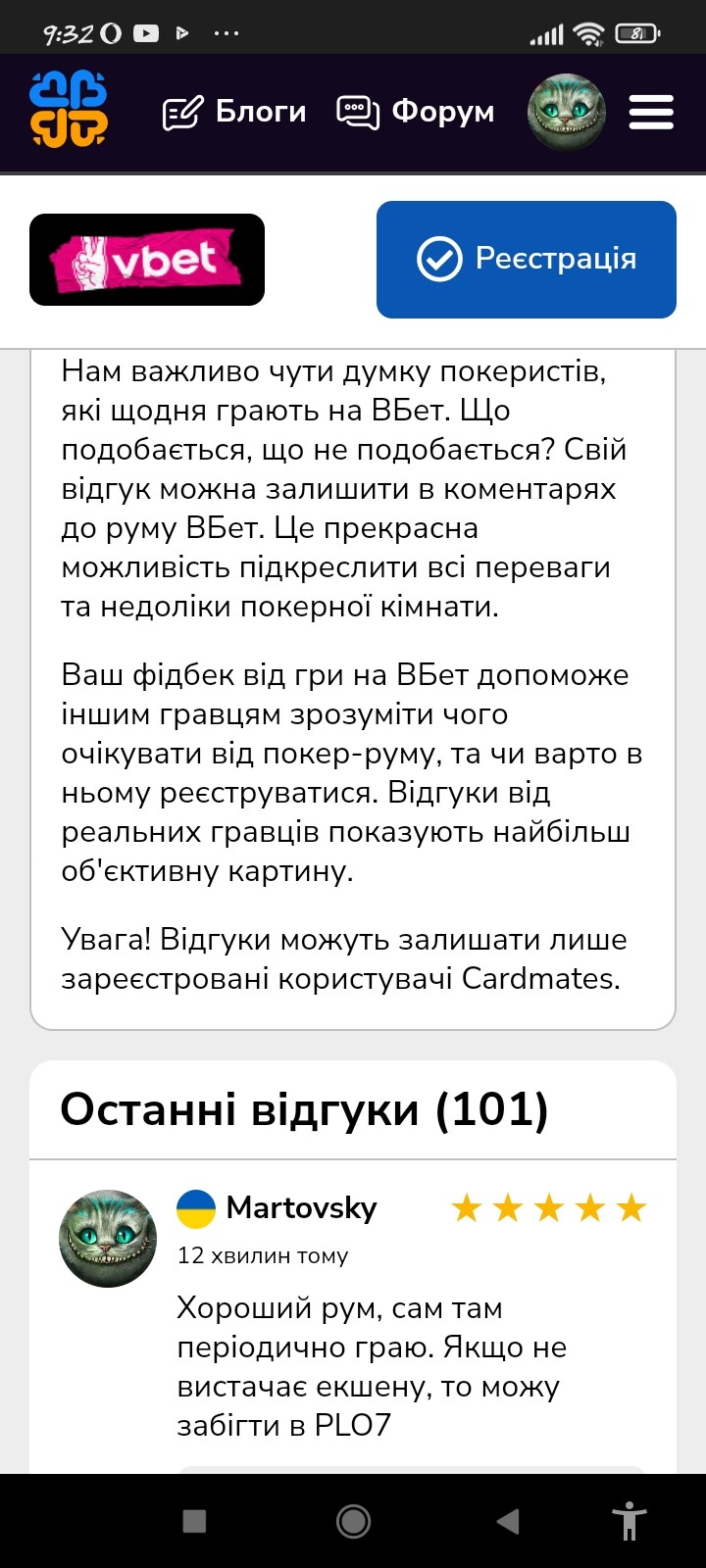Open the Cardmates home logo
706x1568 pixels.
point(68,112)
